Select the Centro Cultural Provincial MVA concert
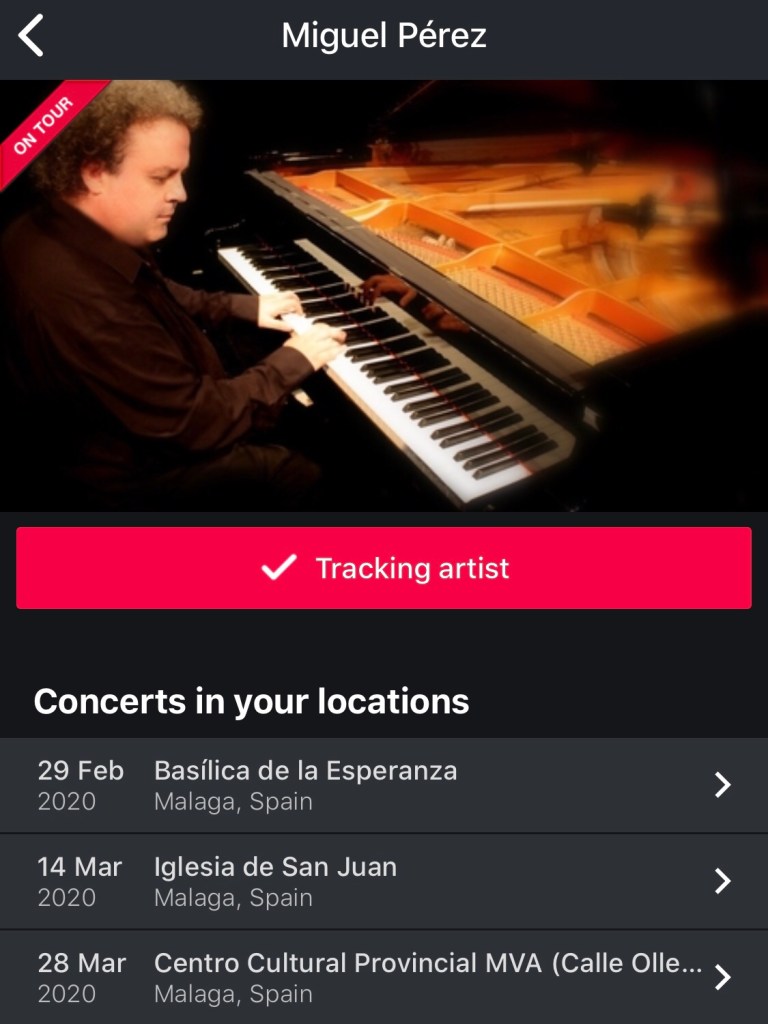 pos(384,977)
